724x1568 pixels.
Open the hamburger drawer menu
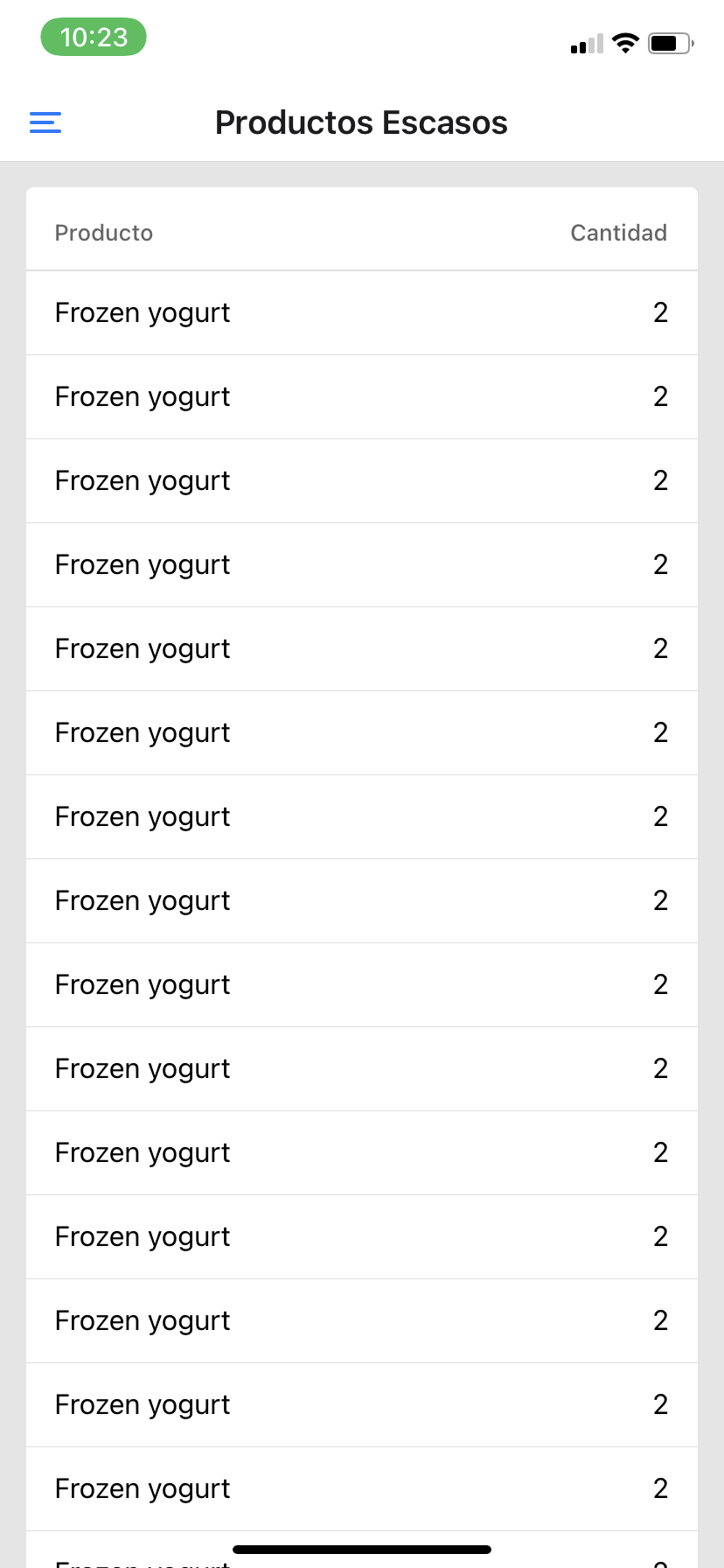tap(45, 122)
